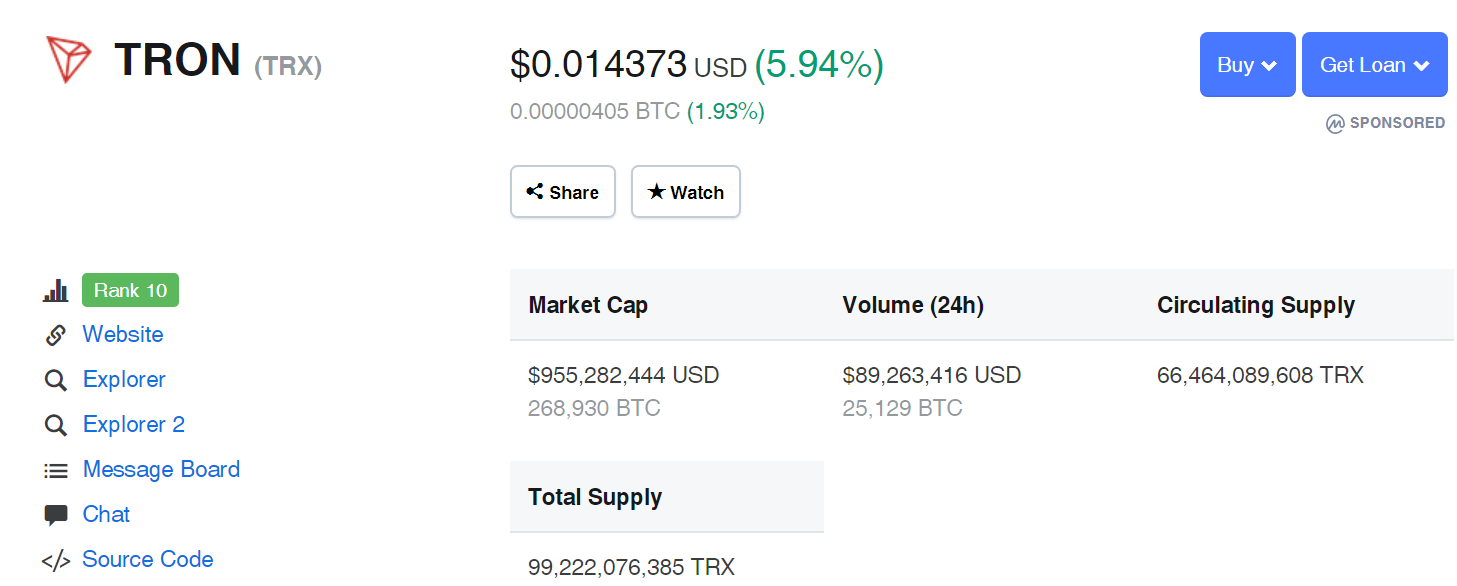Tap the Rank 10 badge
1457x586 pixels.
(130, 290)
